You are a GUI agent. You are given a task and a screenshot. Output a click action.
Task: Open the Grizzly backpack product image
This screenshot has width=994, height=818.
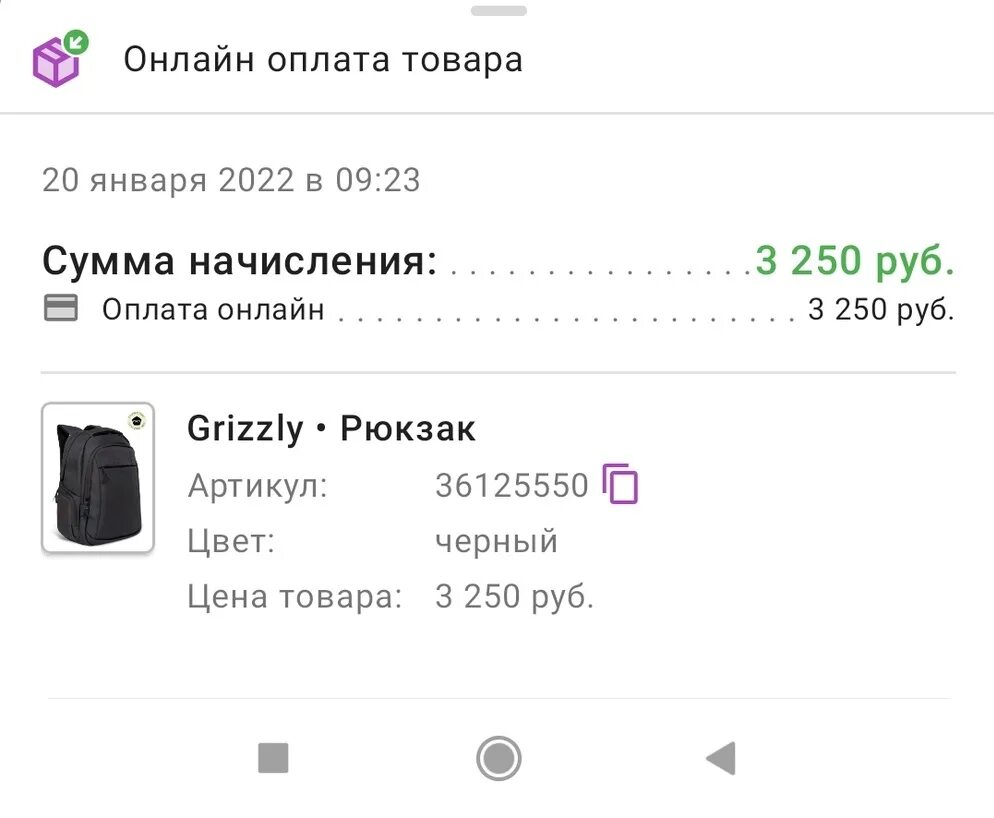(98, 478)
